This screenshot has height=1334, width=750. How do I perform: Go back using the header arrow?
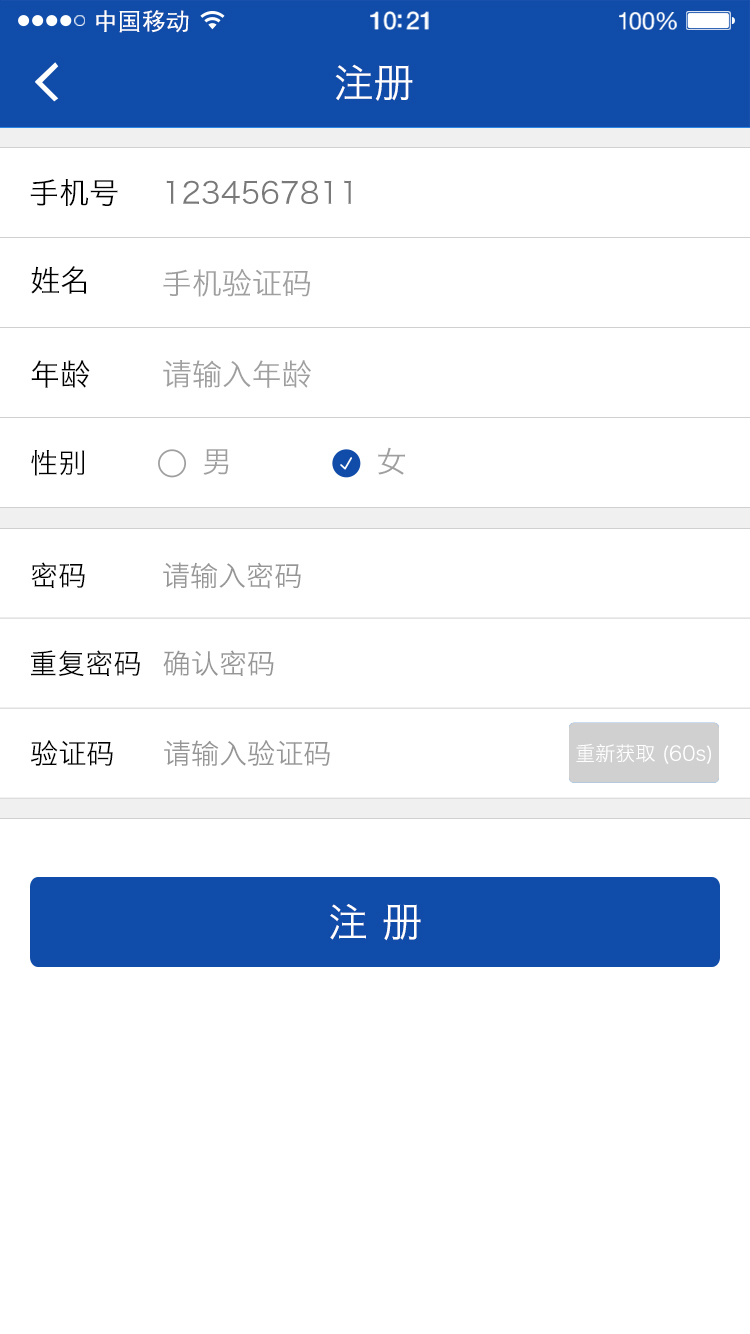[46, 82]
